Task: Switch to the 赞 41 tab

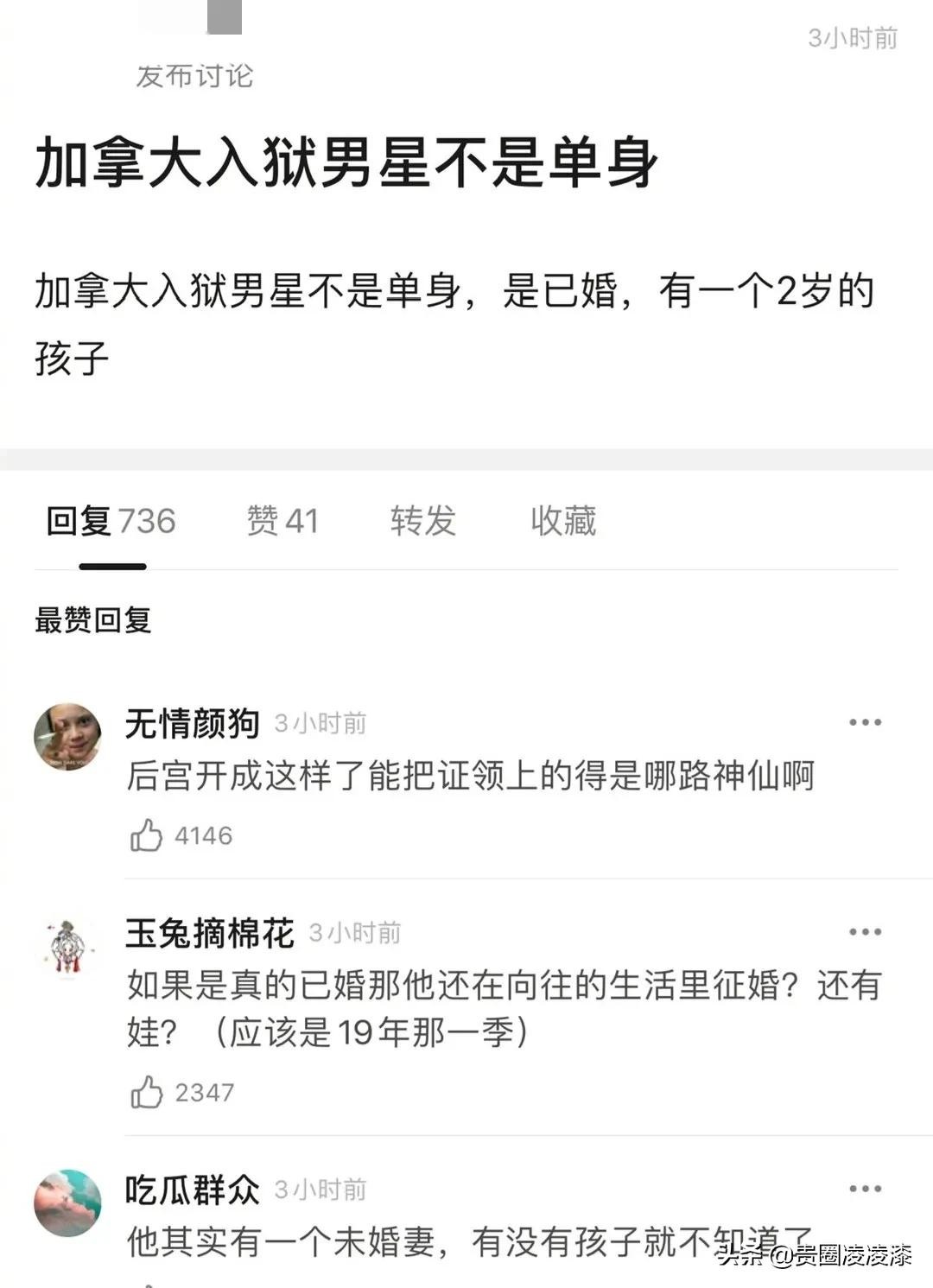Action: [282, 522]
